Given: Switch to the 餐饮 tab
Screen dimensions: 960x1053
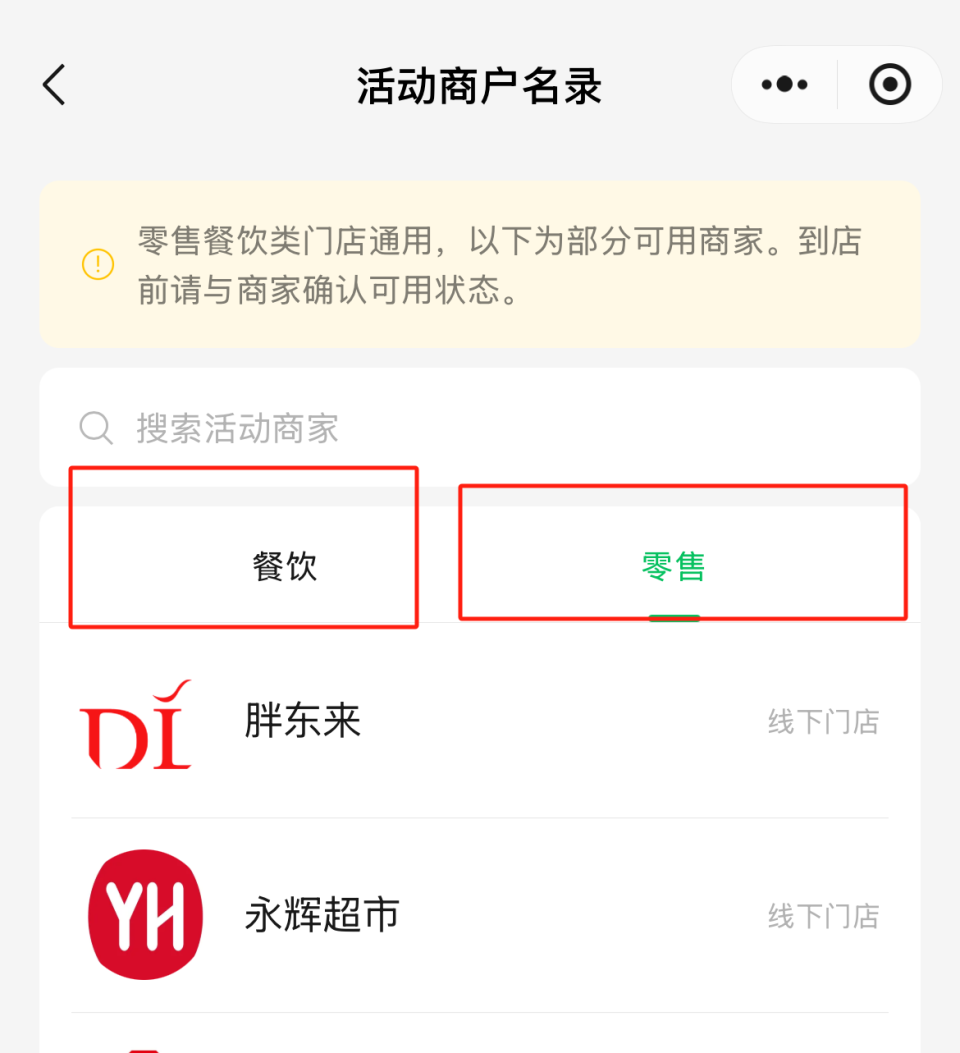Looking at the screenshot, I should [x=283, y=565].
